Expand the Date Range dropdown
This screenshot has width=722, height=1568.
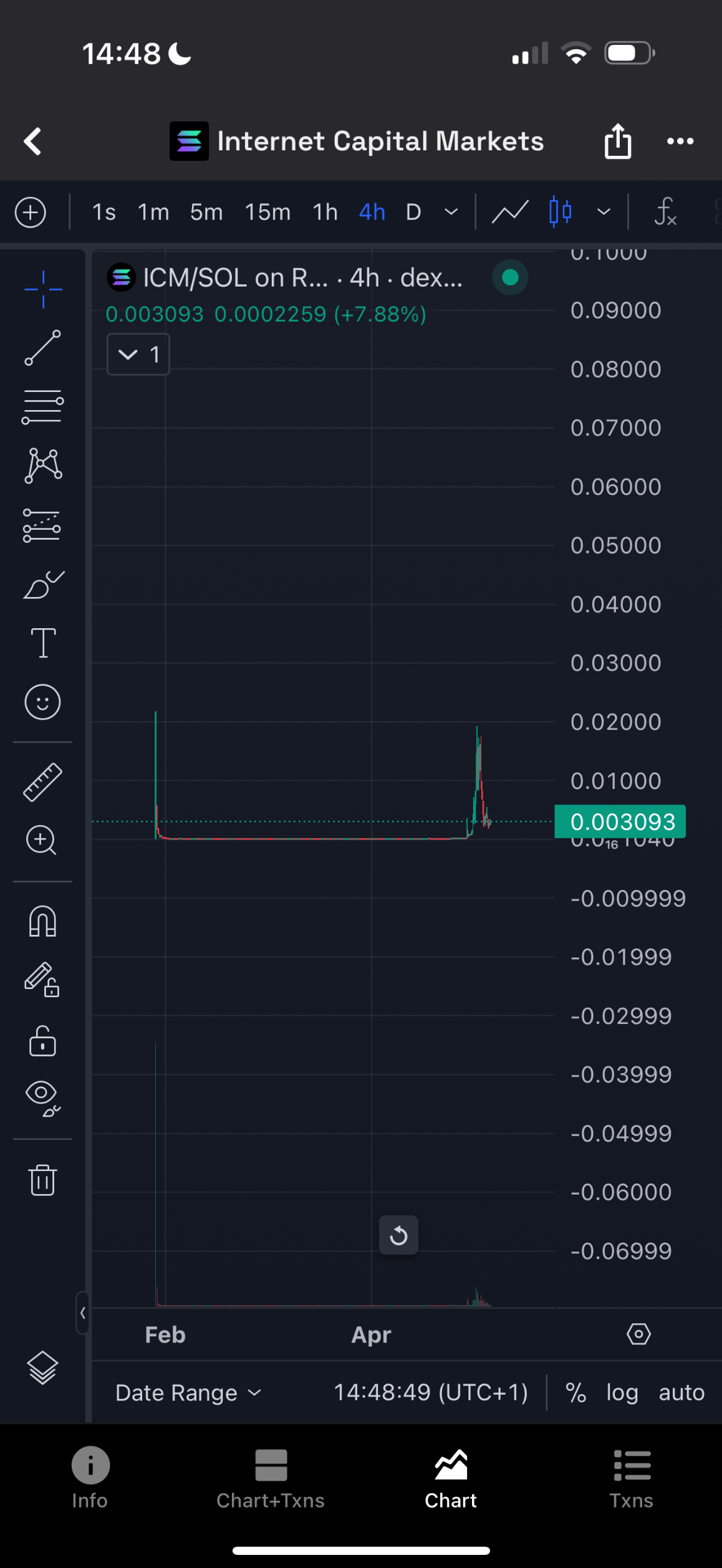click(188, 1392)
